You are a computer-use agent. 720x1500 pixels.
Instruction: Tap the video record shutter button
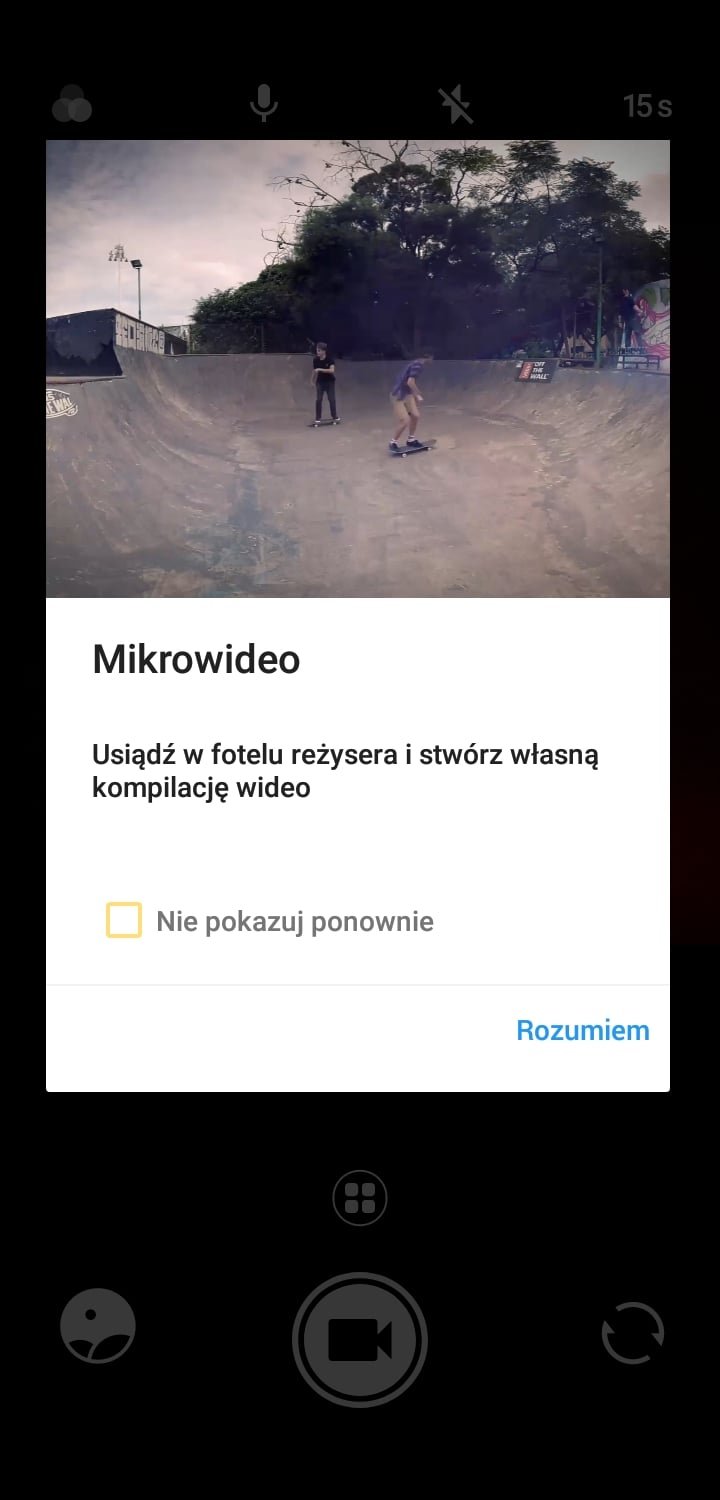[360, 1340]
